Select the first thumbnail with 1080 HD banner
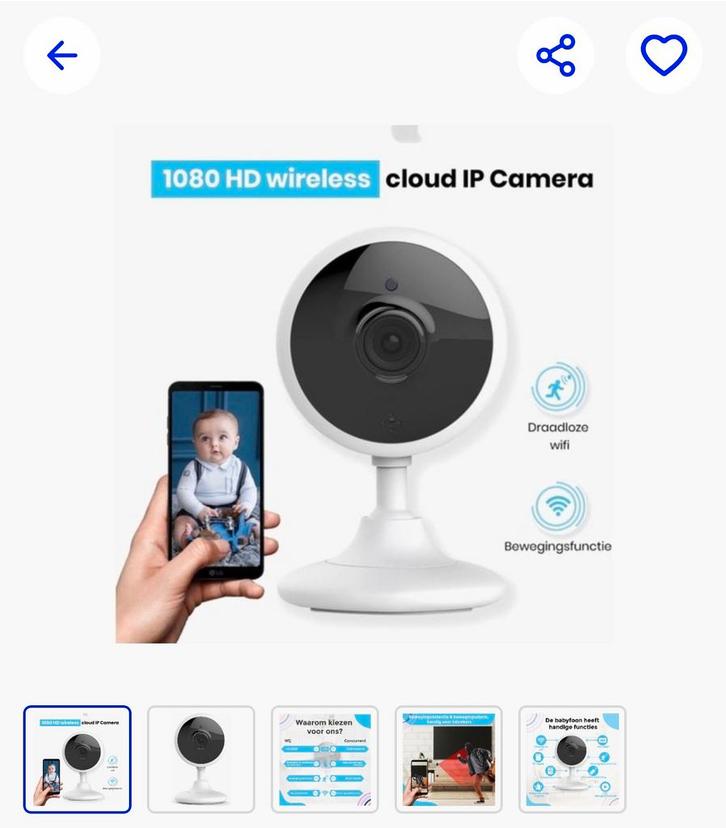Viewport: 726px width, 828px height. (x=78, y=759)
